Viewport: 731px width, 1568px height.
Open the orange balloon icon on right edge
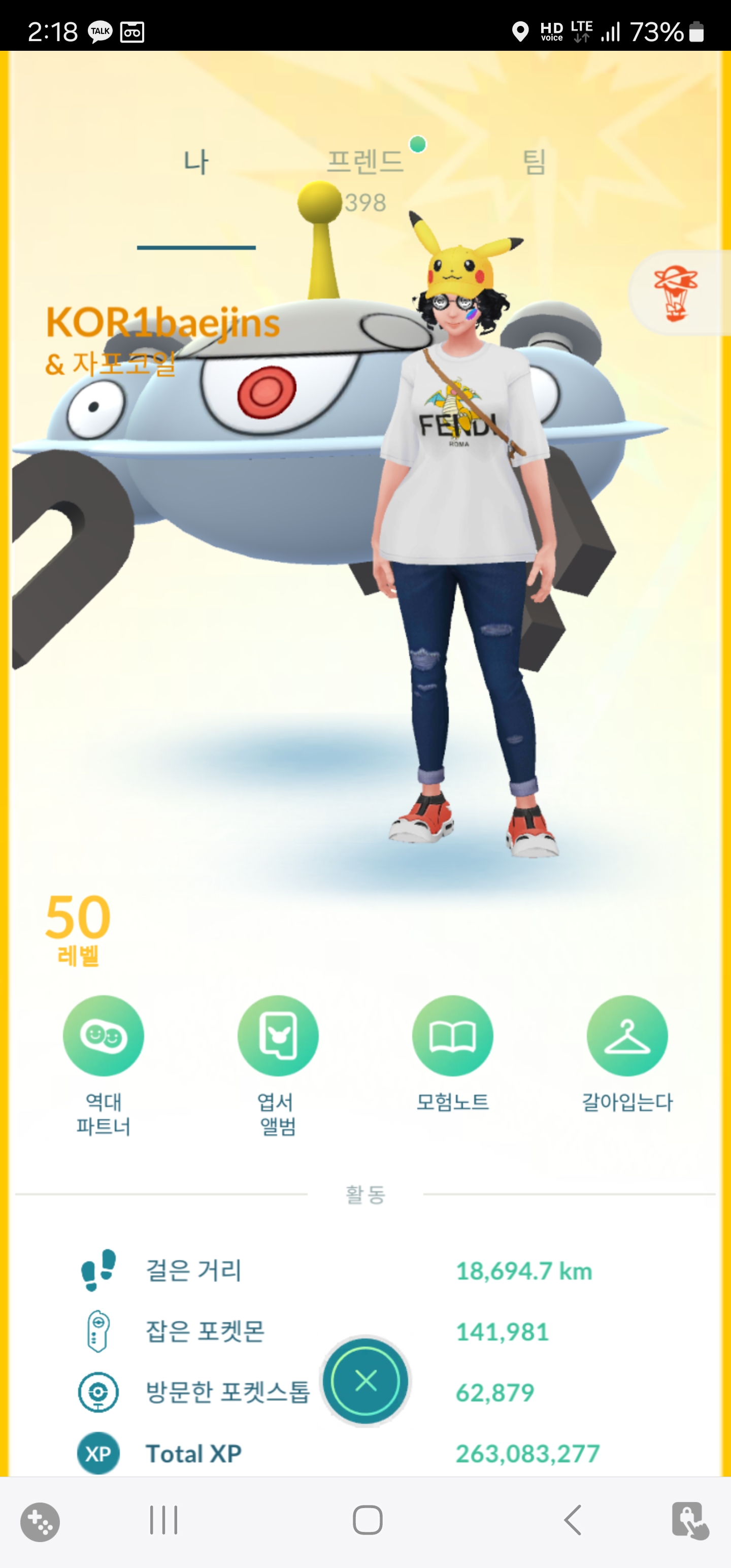point(676,293)
